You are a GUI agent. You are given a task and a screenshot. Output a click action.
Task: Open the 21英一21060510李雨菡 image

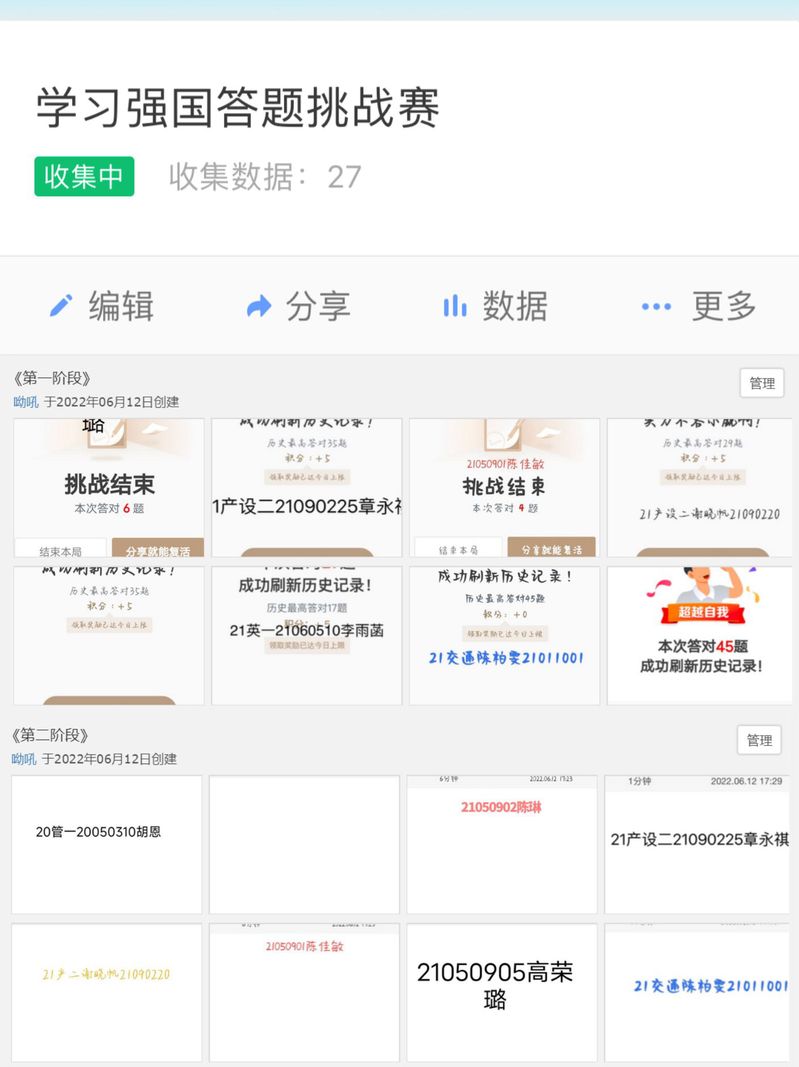coord(306,635)
